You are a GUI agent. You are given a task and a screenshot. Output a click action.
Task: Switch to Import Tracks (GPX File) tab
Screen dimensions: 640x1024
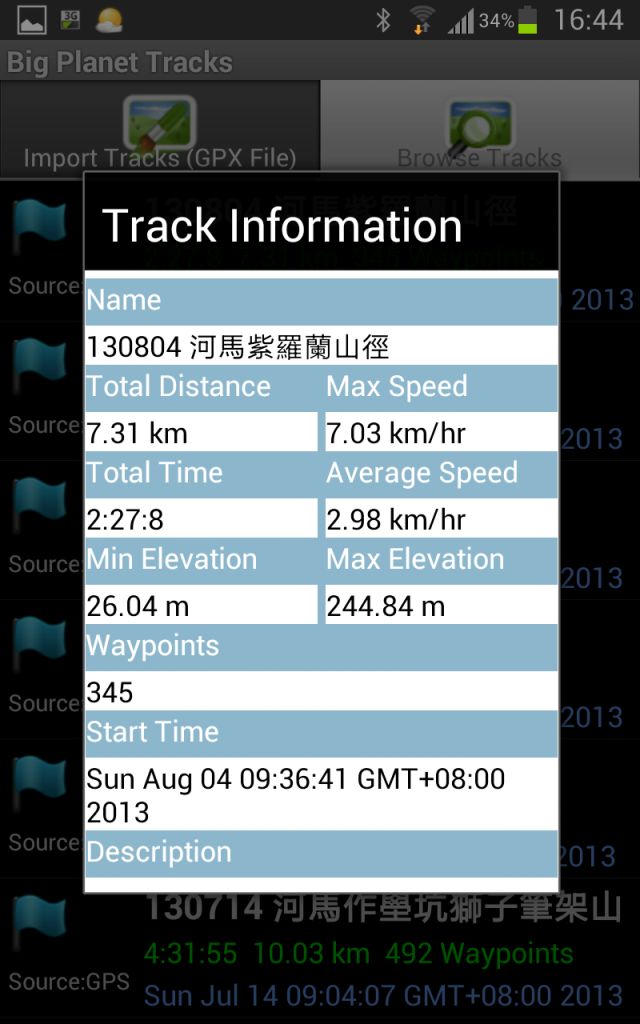(x=160, y=130)
